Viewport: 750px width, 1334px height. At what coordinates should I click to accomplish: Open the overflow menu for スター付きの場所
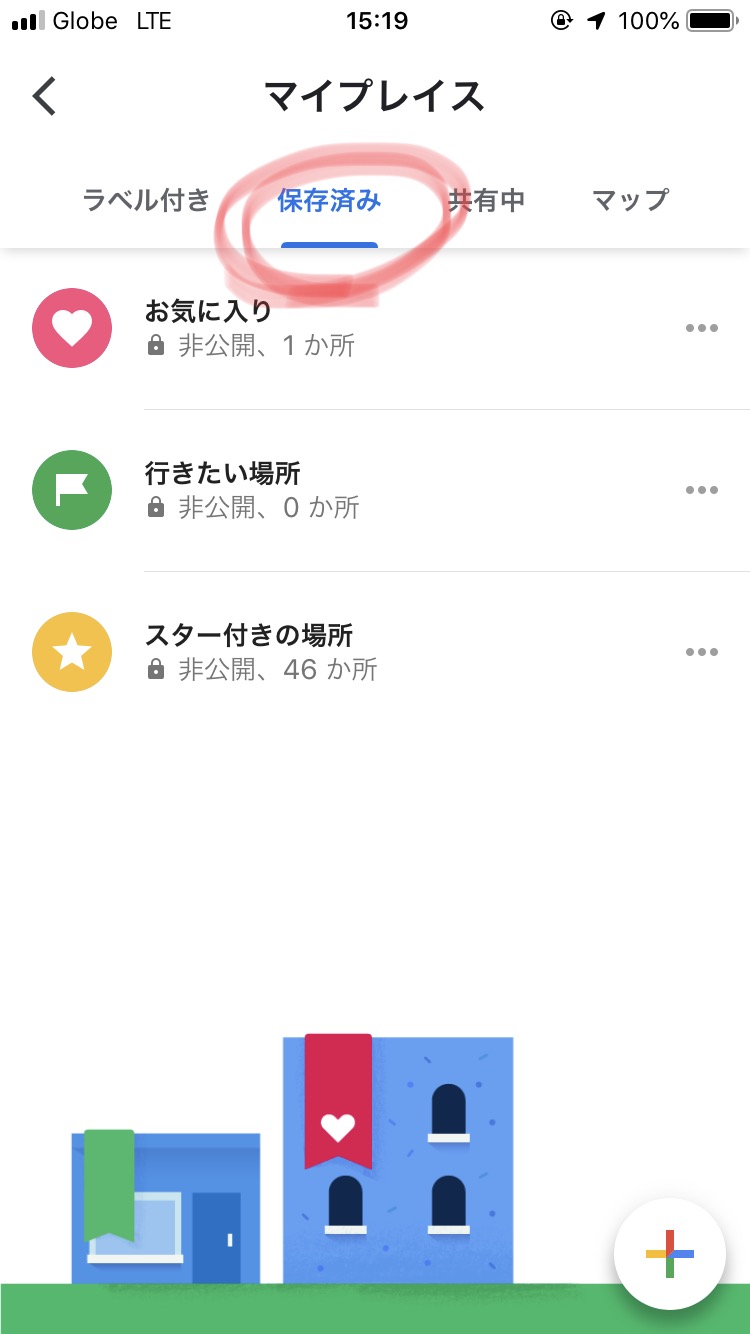coord(702,651)
